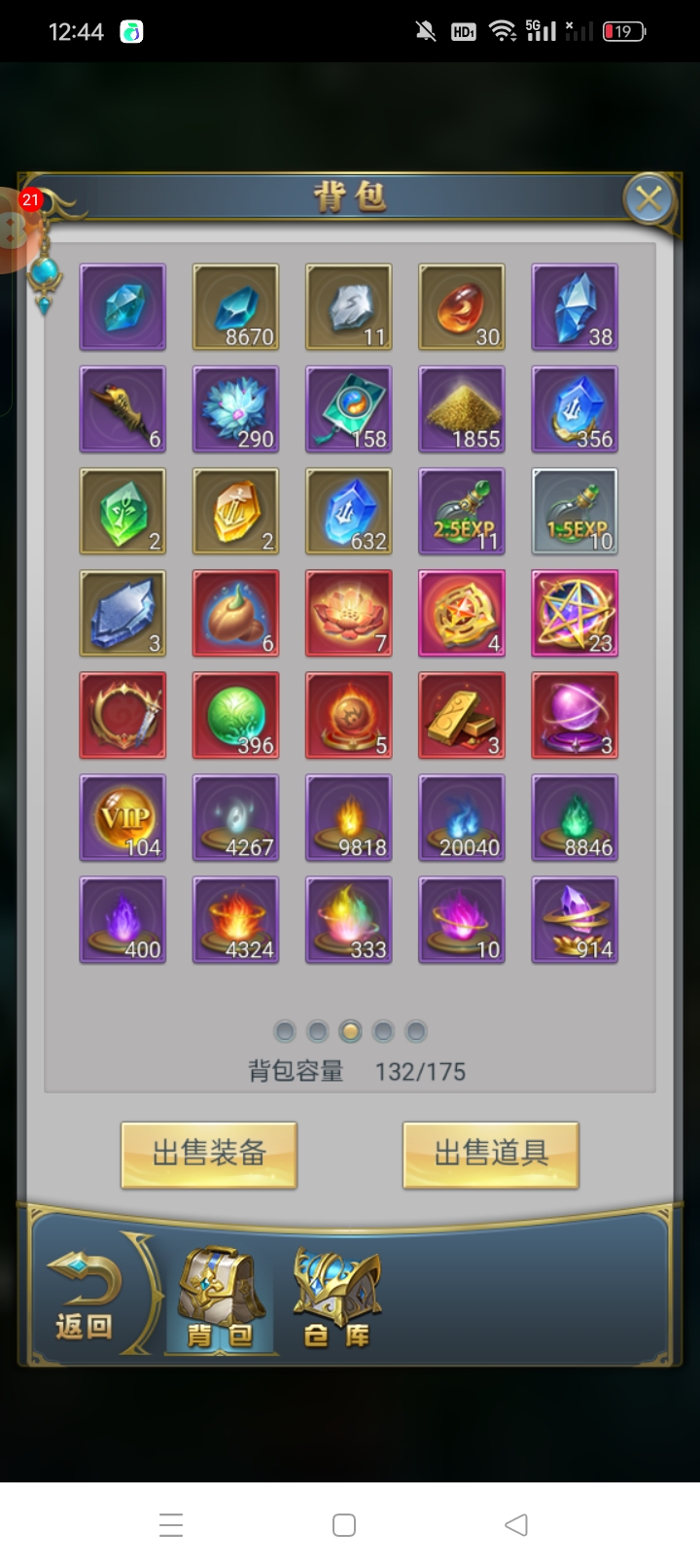The width and height of the screenshot is (700, 1568).
Task: Open the system recent apps button
Action: 171,1524
